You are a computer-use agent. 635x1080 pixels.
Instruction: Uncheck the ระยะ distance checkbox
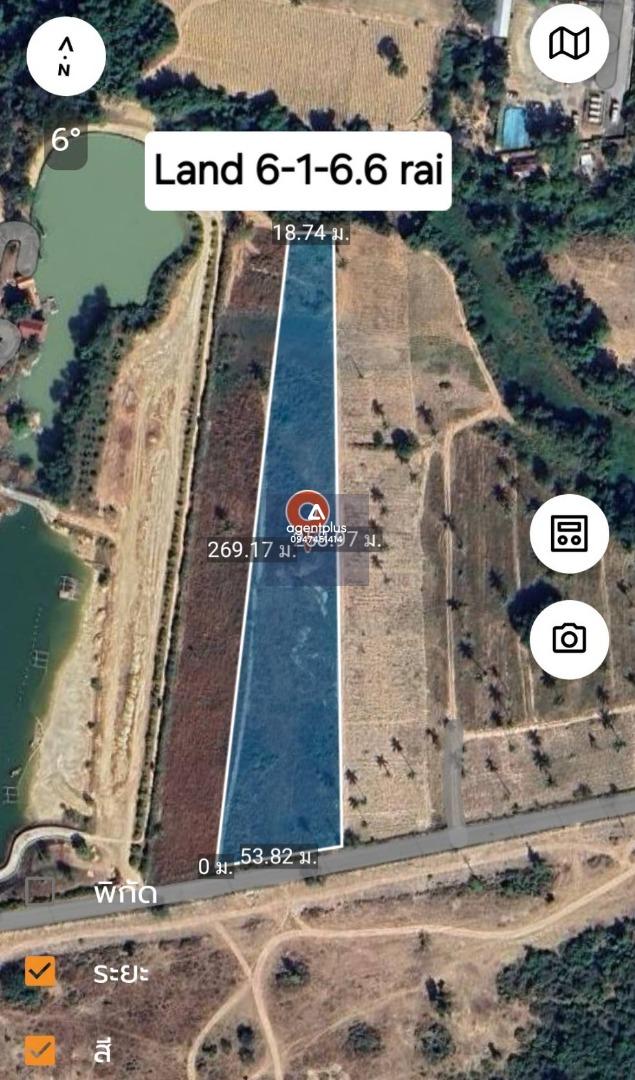(x=40, y=971)
